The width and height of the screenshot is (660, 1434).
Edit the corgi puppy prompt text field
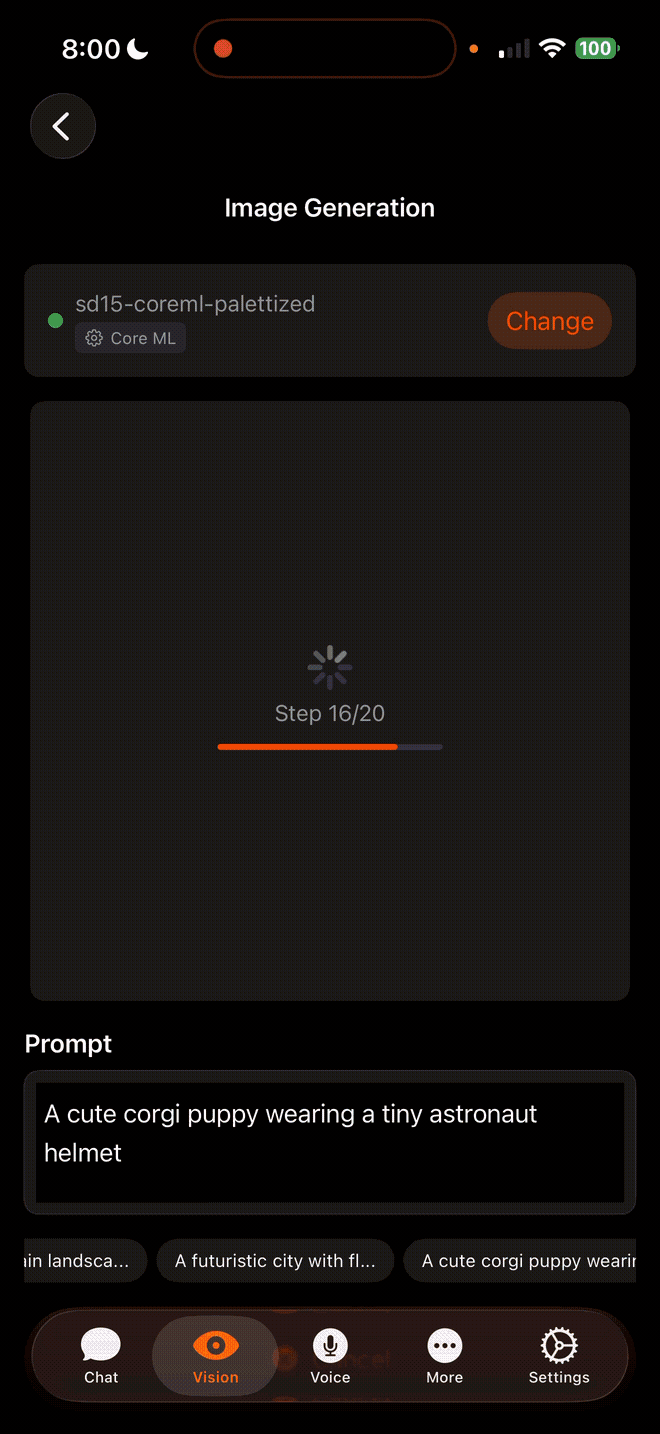330,1141
